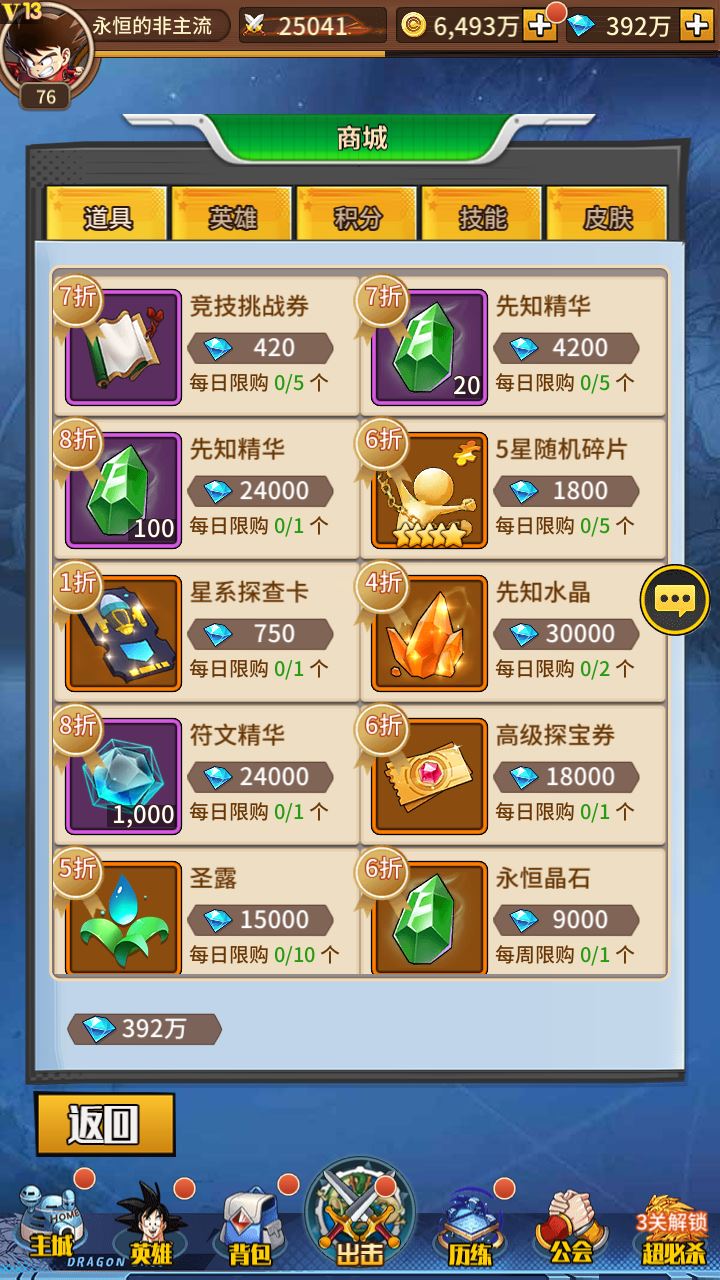
Task: Tap the 出击 battle button
Action: (360, 1220)
